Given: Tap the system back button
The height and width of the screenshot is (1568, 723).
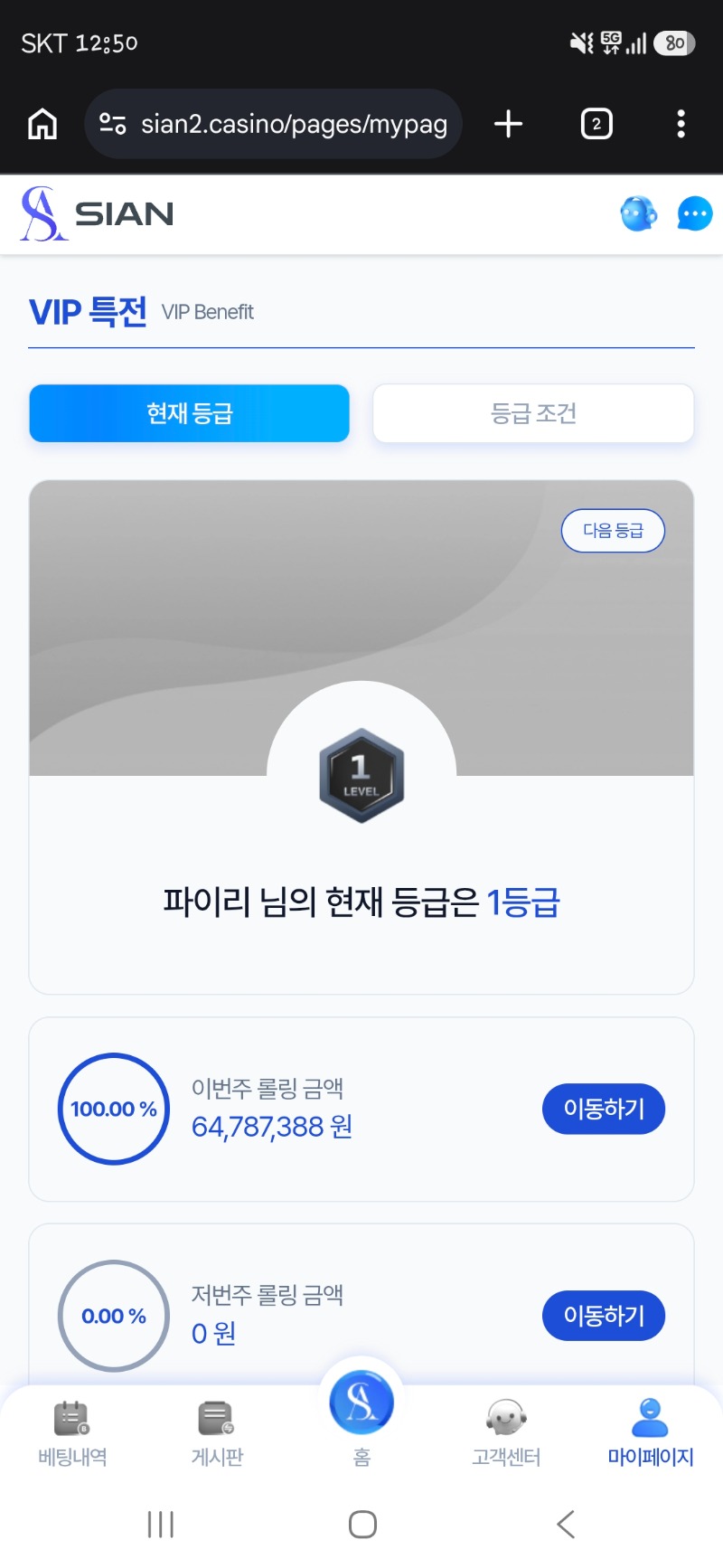Looking at the screenshot, I should coord(566,1524).
